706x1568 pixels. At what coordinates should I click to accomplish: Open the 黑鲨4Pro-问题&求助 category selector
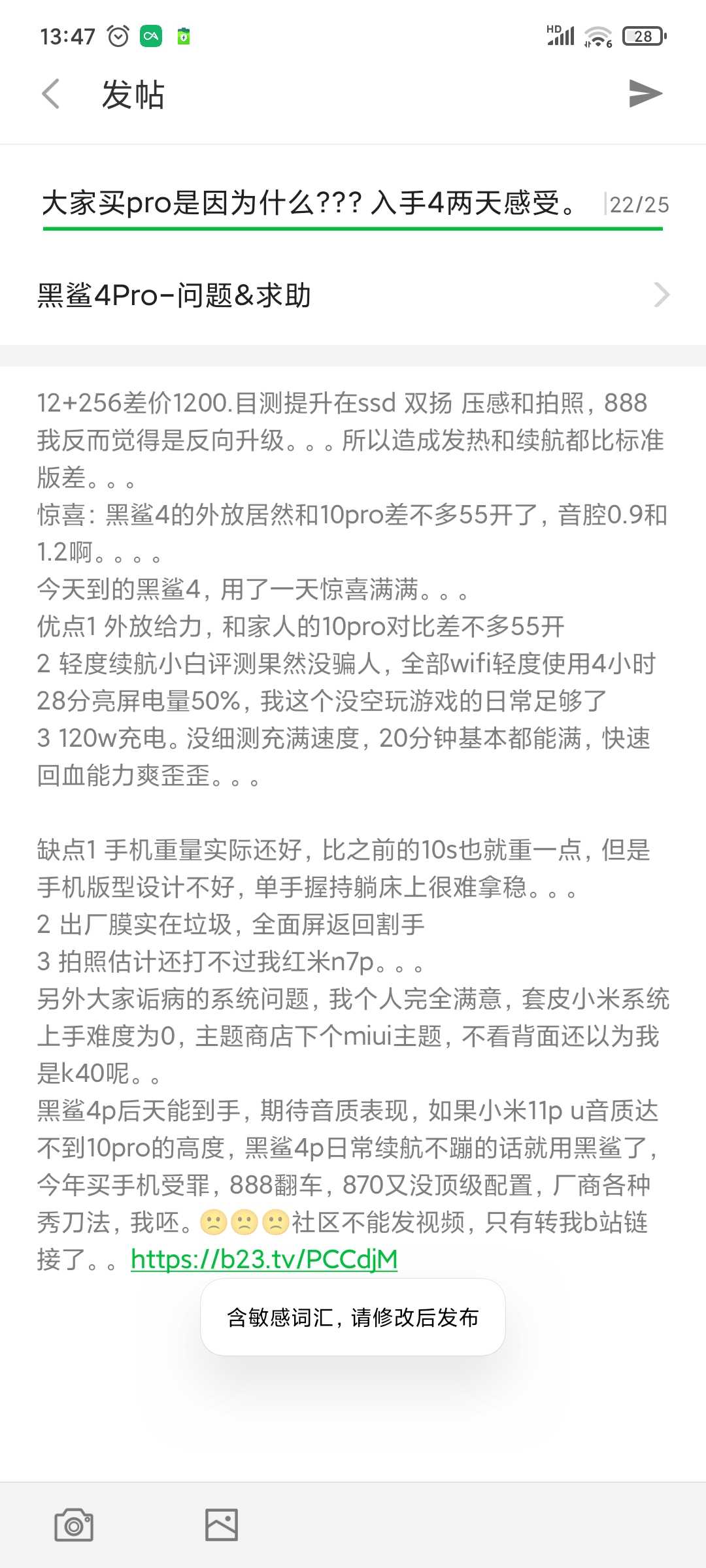click(353, 295)
